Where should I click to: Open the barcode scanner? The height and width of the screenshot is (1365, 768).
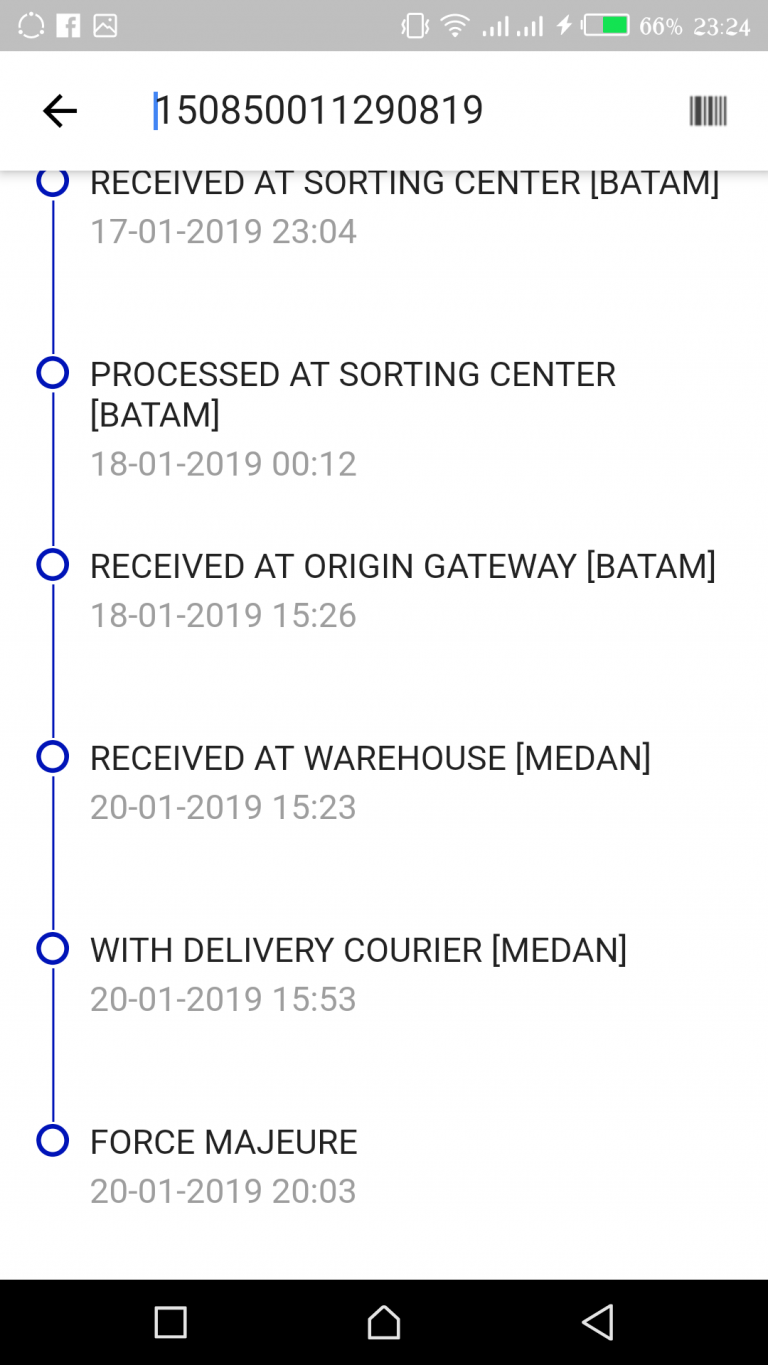click(708, 111)
